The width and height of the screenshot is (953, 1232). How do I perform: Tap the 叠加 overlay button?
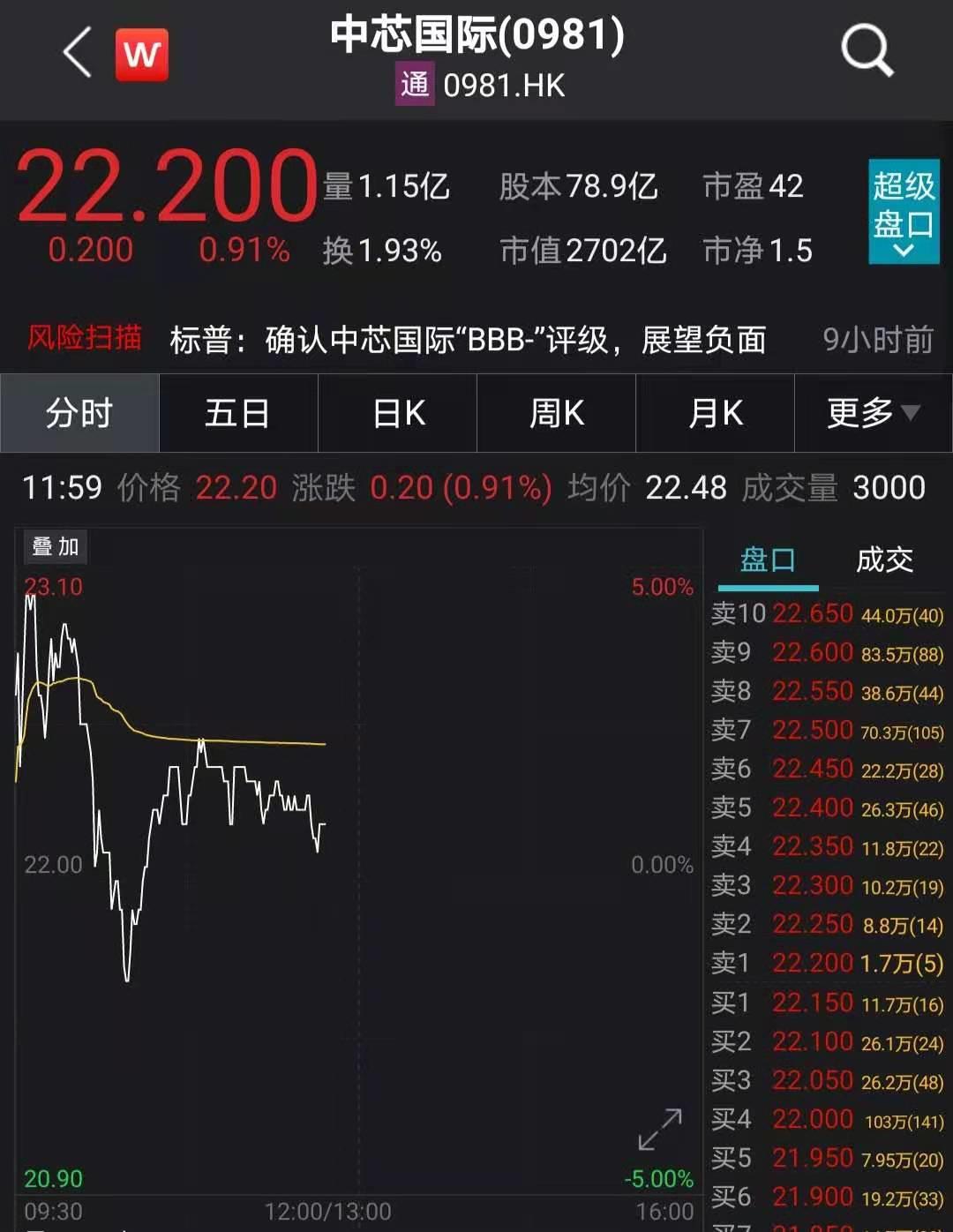(56, 547)
